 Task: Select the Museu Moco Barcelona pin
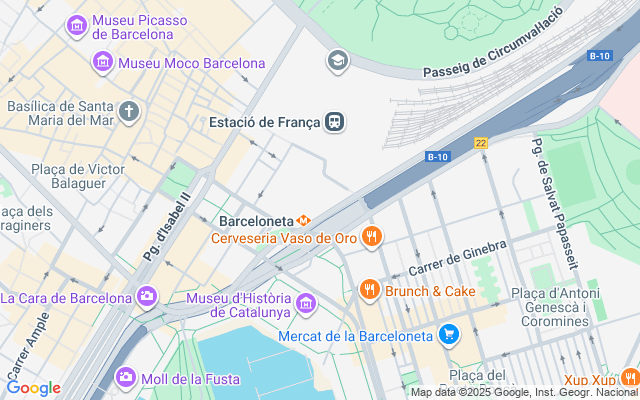tap(103, 63)
